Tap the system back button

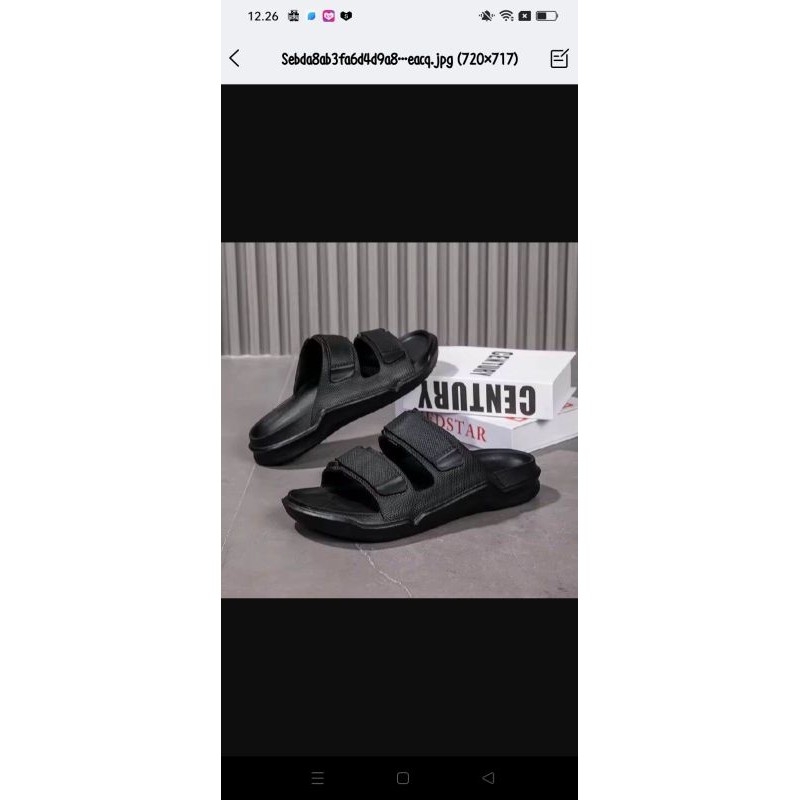click(x=488, y=777)
